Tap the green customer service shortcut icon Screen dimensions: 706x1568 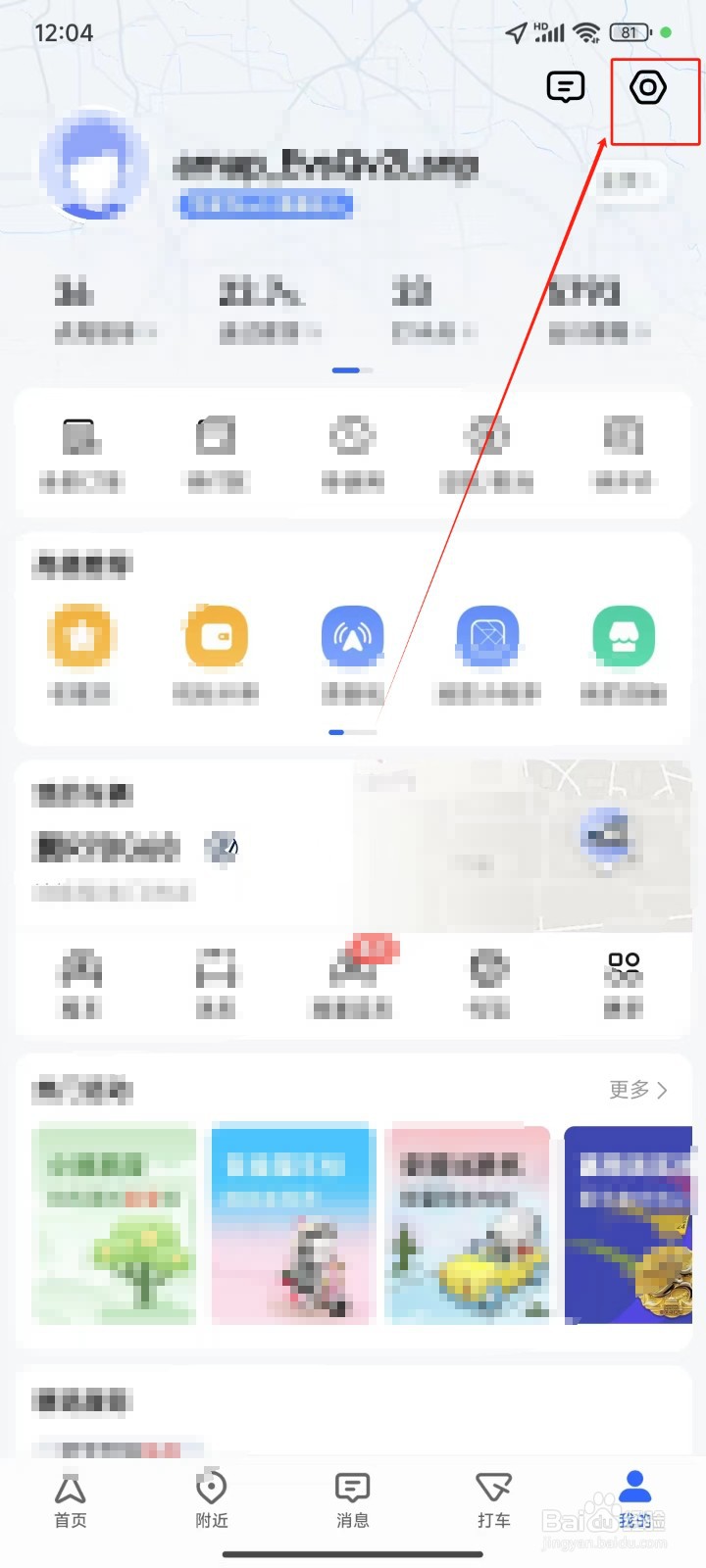click(x=623, y=636)
